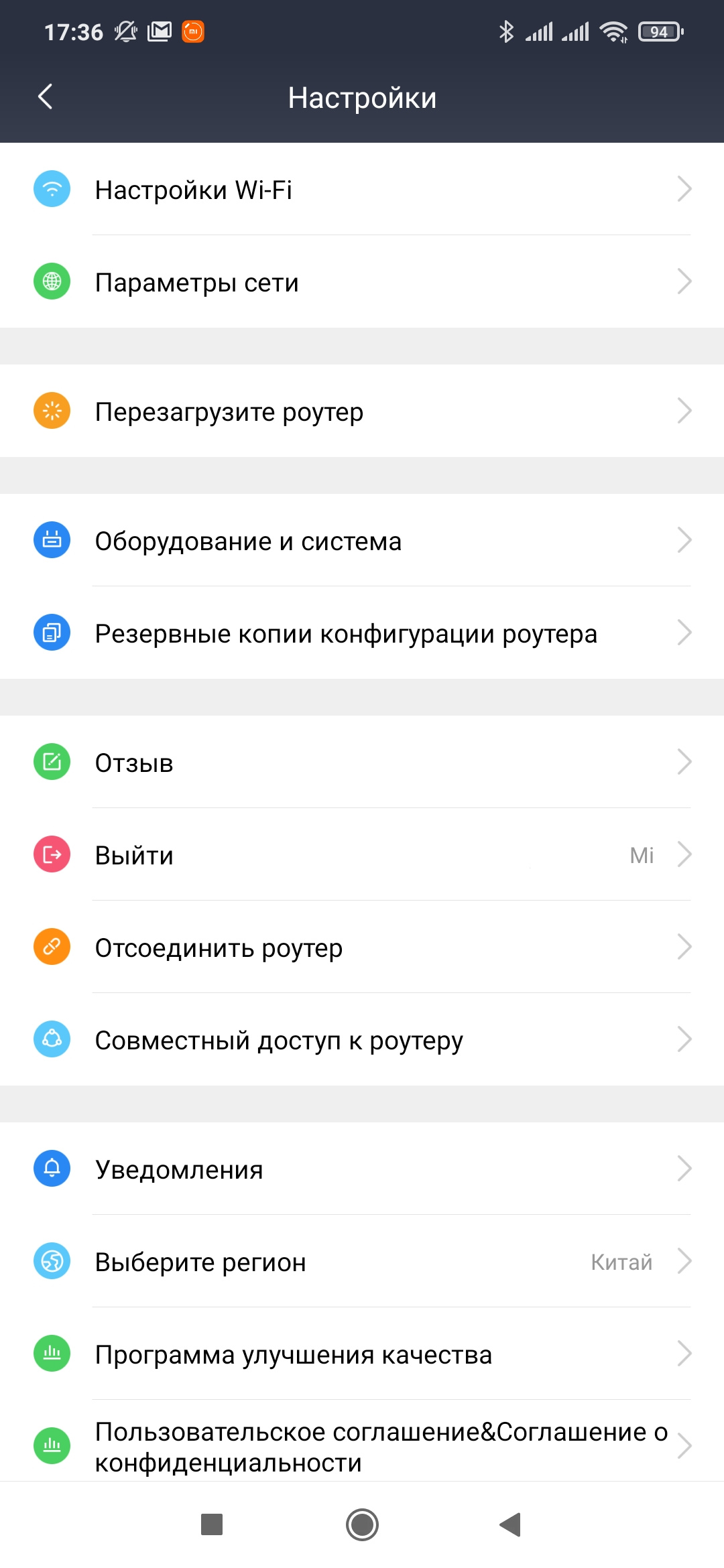Select Перезагрузите роутер
The image size is (724, 1568).
click(x=362, y=411)
